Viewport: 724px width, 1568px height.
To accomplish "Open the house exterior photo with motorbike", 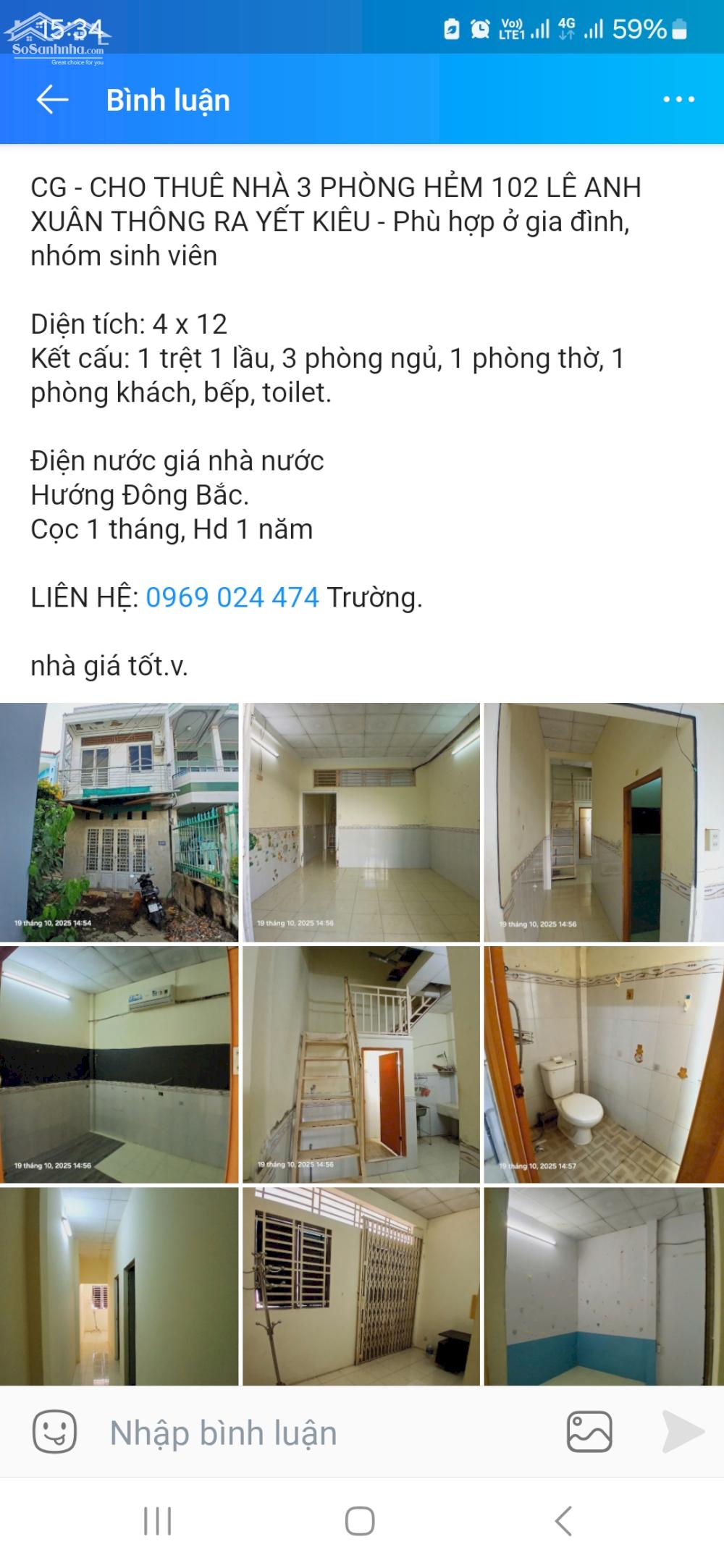I will (119, 822).
